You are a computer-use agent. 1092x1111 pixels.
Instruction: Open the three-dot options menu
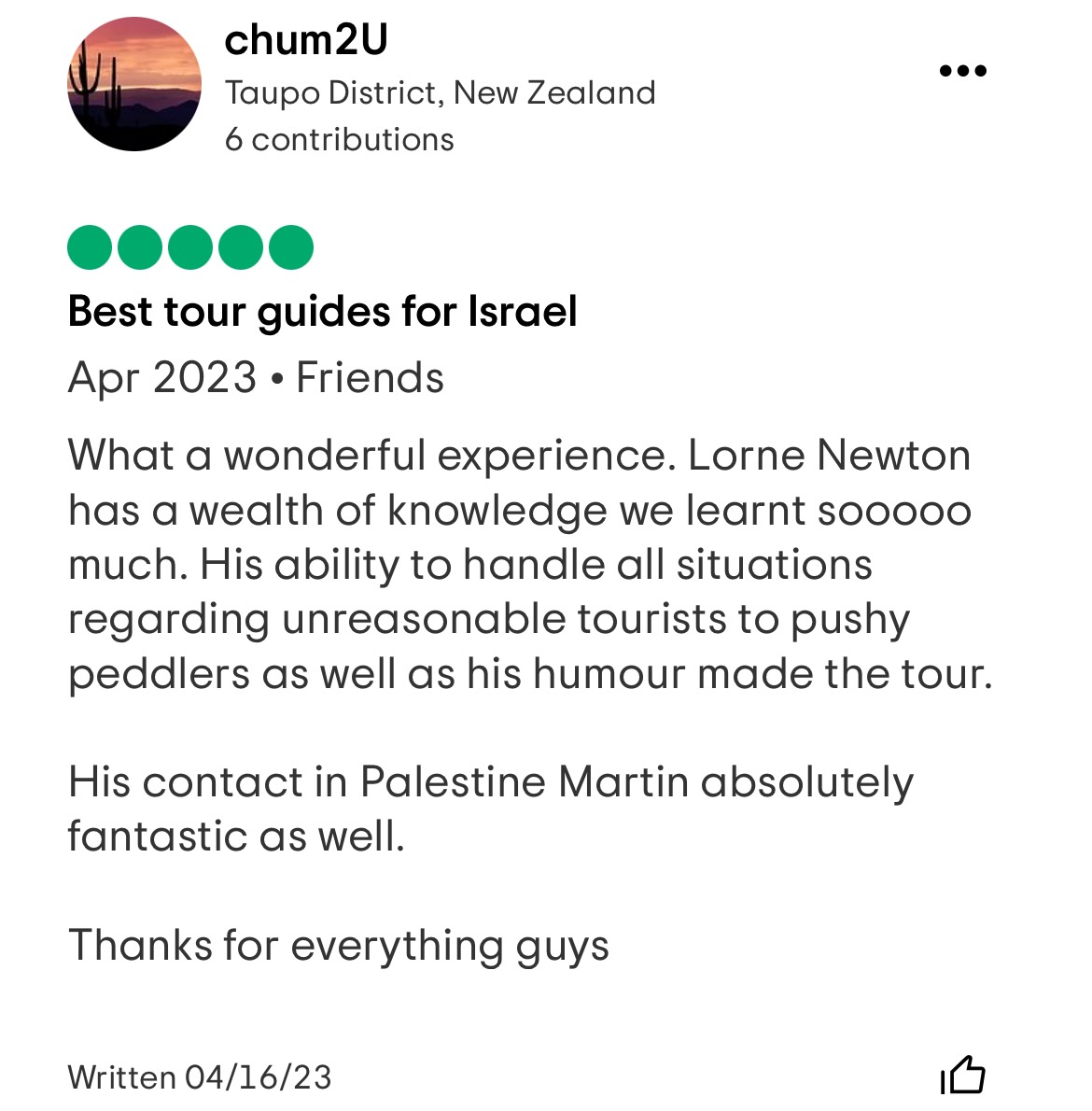point(963,70)
